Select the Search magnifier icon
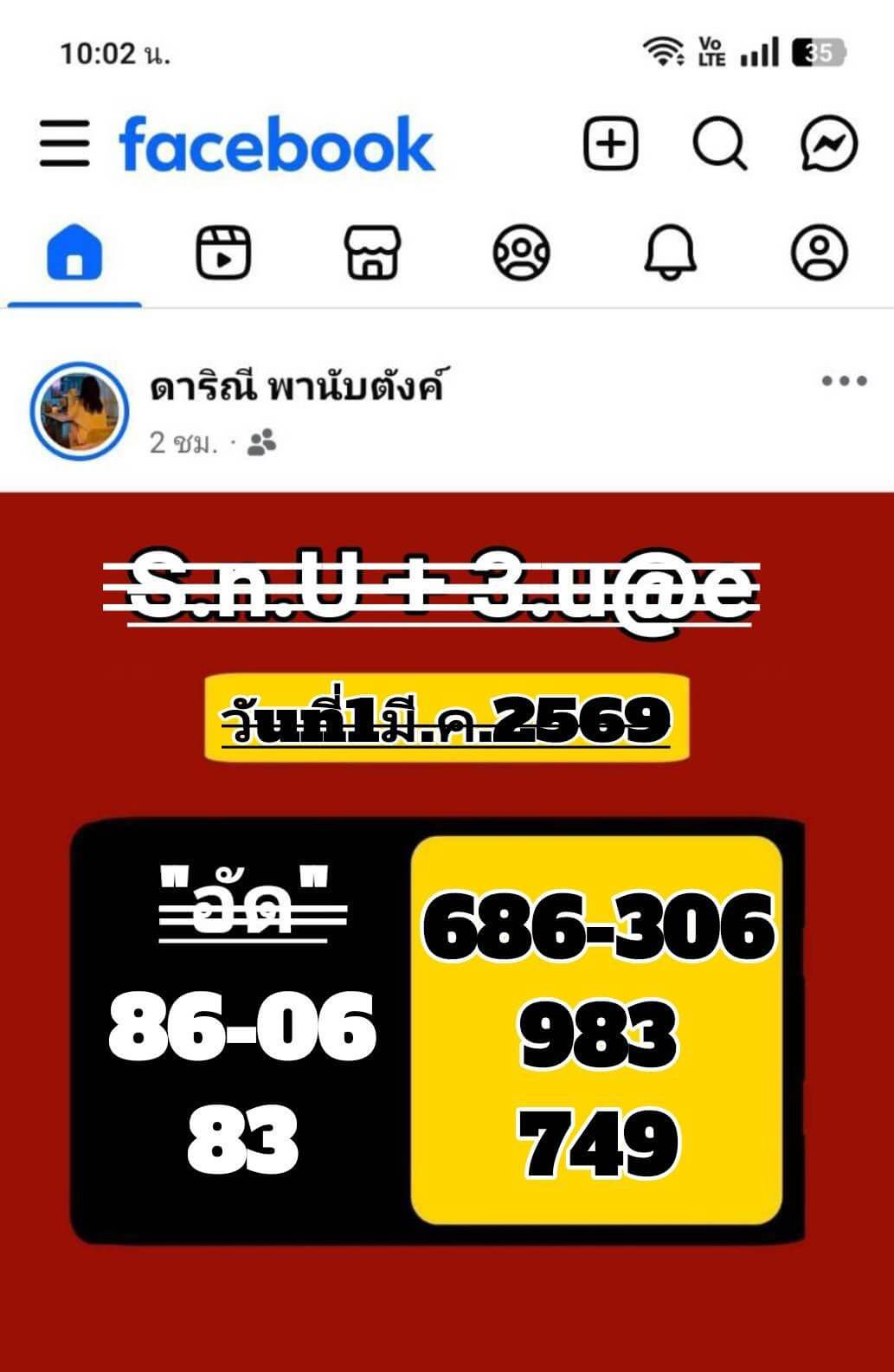 tap(717, 144)
